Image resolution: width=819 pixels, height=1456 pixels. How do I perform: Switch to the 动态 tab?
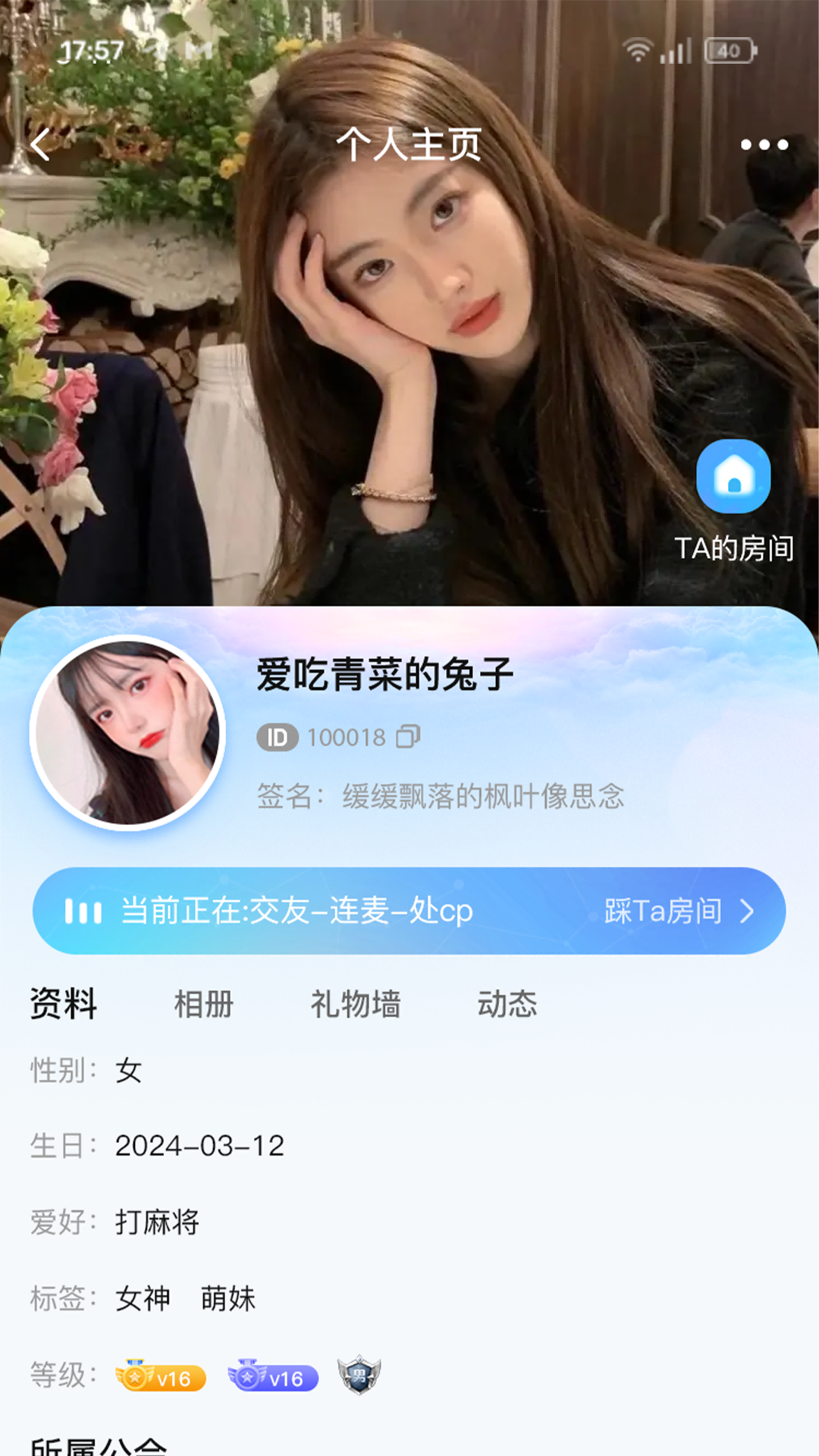click(507, 1004)
